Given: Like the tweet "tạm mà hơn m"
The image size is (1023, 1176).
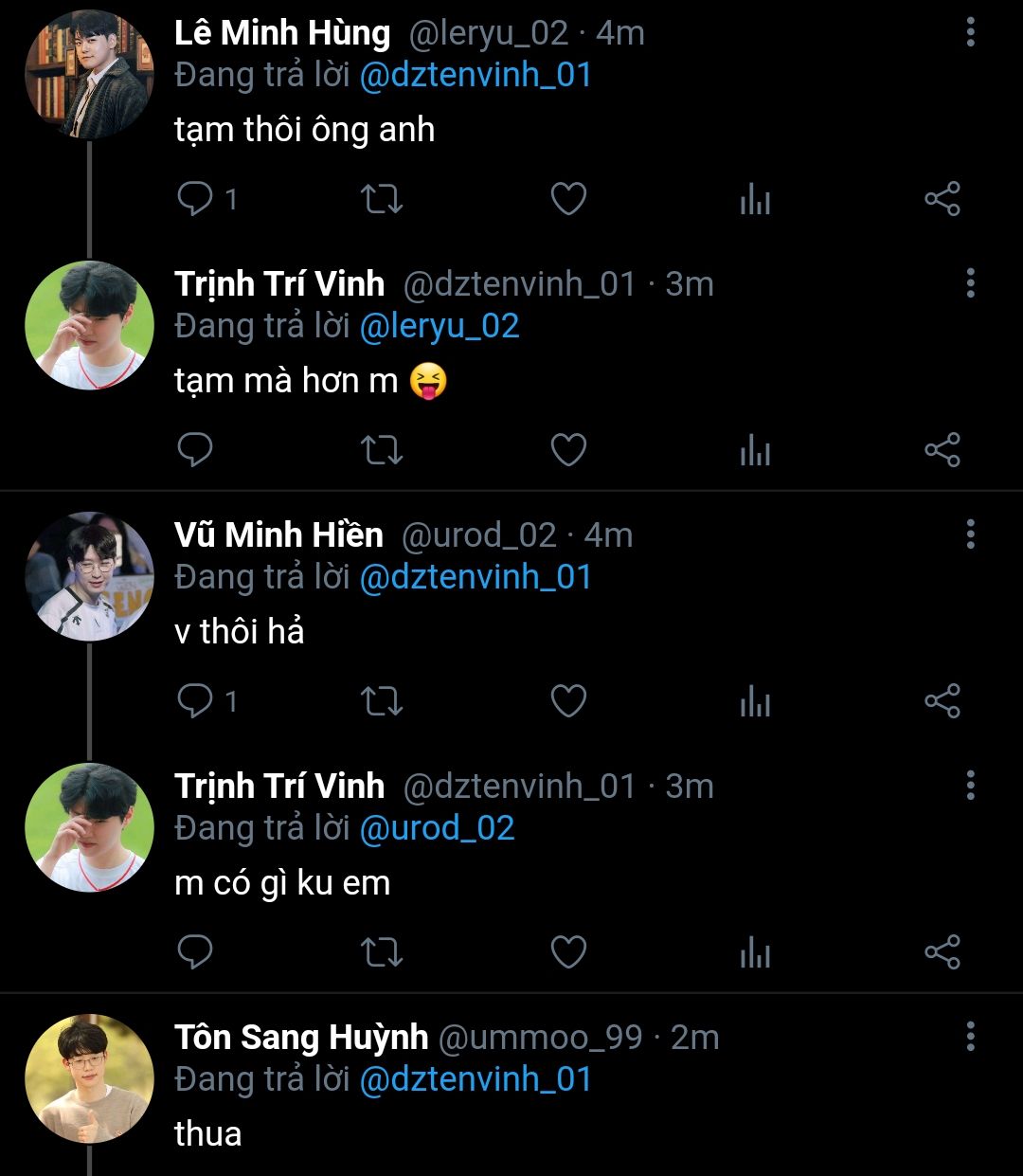Looking at the screenshot, I should 568,450.
